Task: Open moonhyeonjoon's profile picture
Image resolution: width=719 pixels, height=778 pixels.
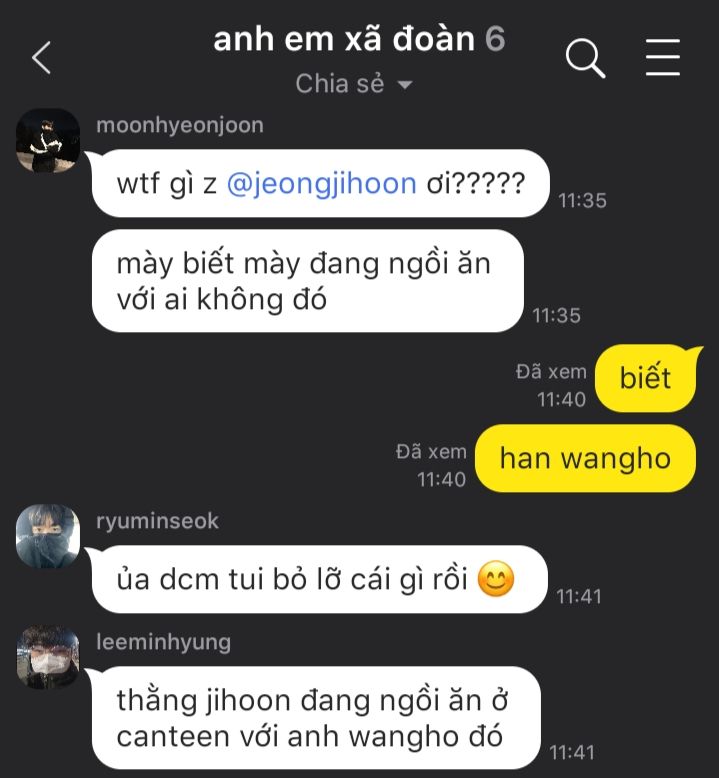Action: point(48,140)
